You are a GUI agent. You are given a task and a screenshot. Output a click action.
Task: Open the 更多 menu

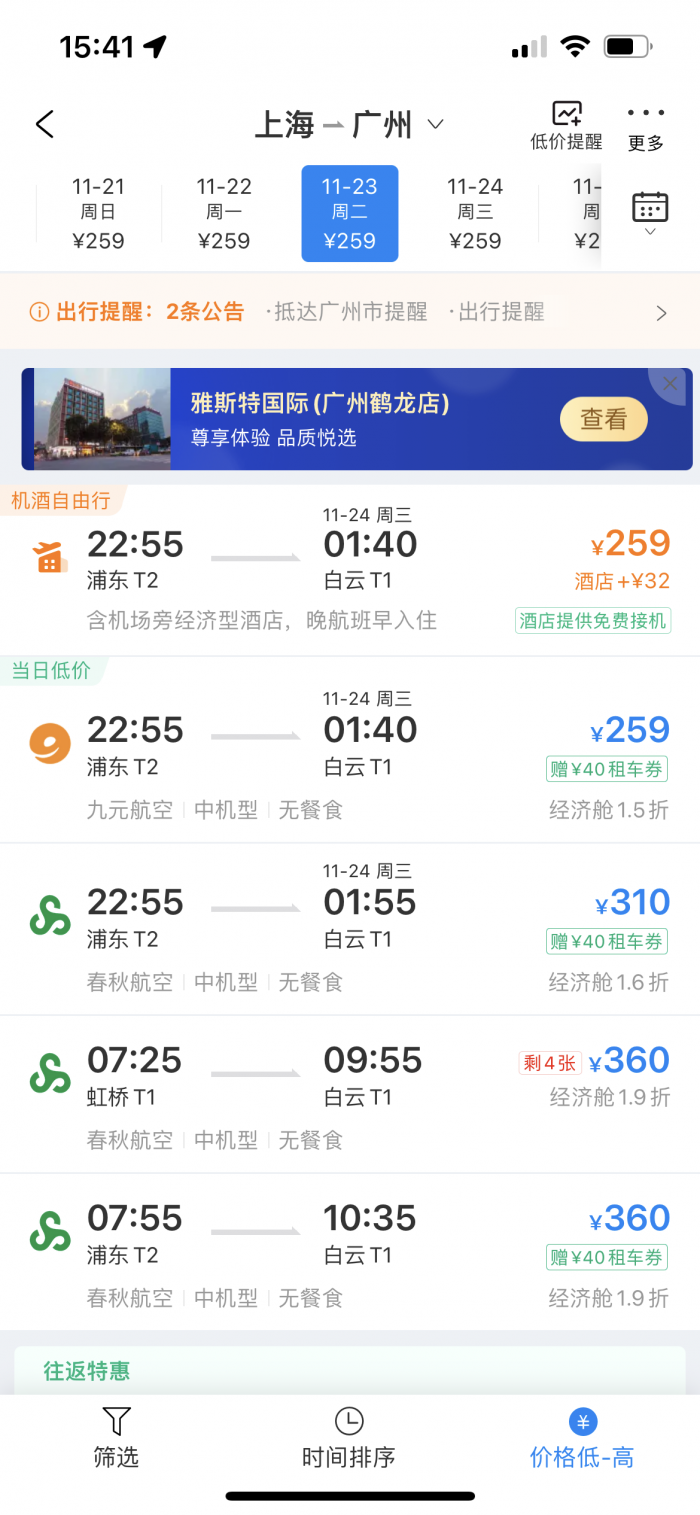(x=646, y=128)
